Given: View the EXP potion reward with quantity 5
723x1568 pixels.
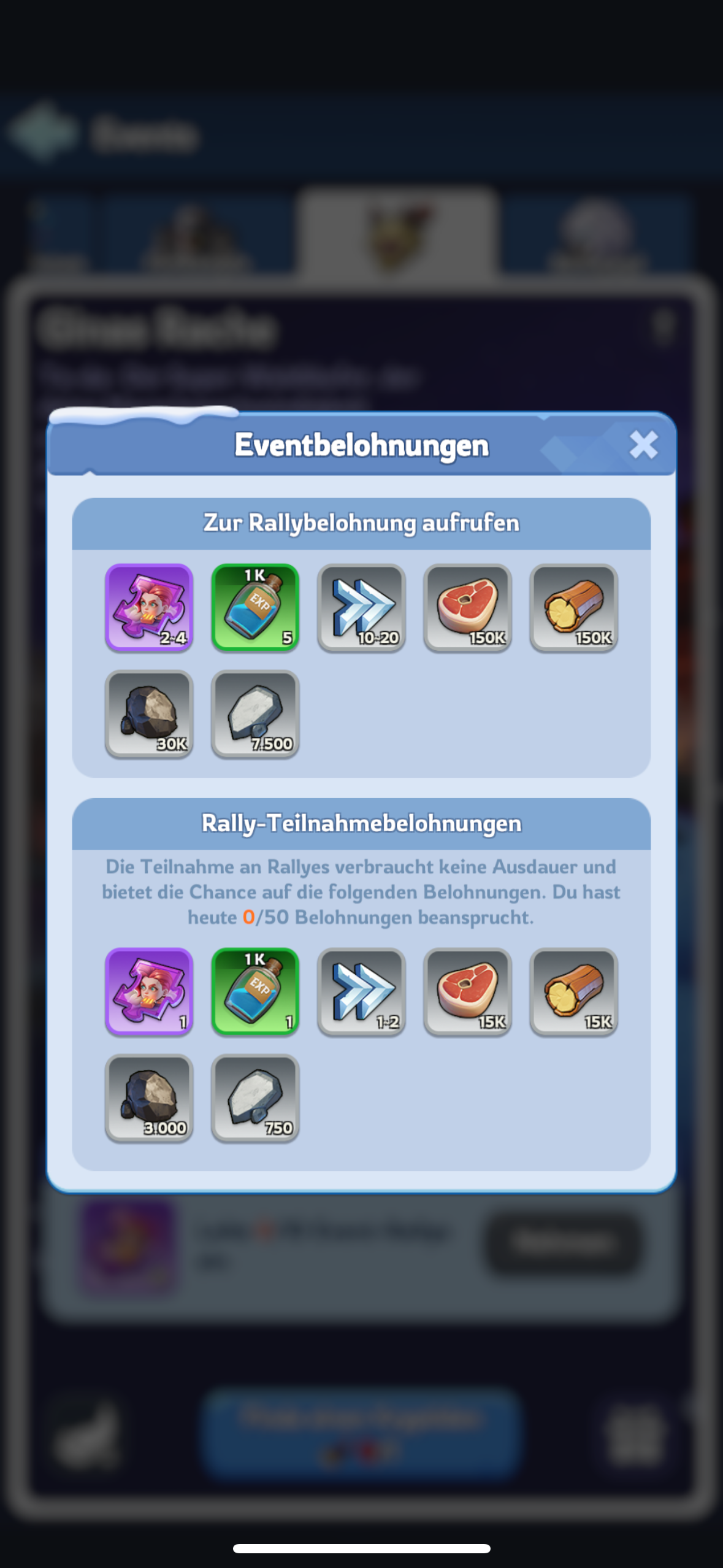Looking at the screenshot, I should point(255,607).
